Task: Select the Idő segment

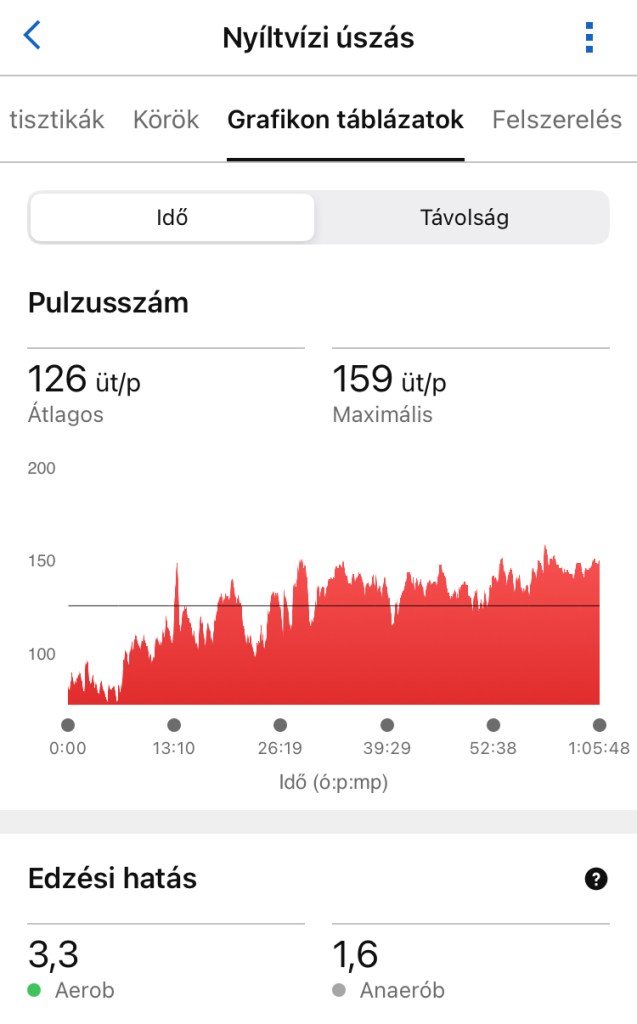Action: point(172,218)
